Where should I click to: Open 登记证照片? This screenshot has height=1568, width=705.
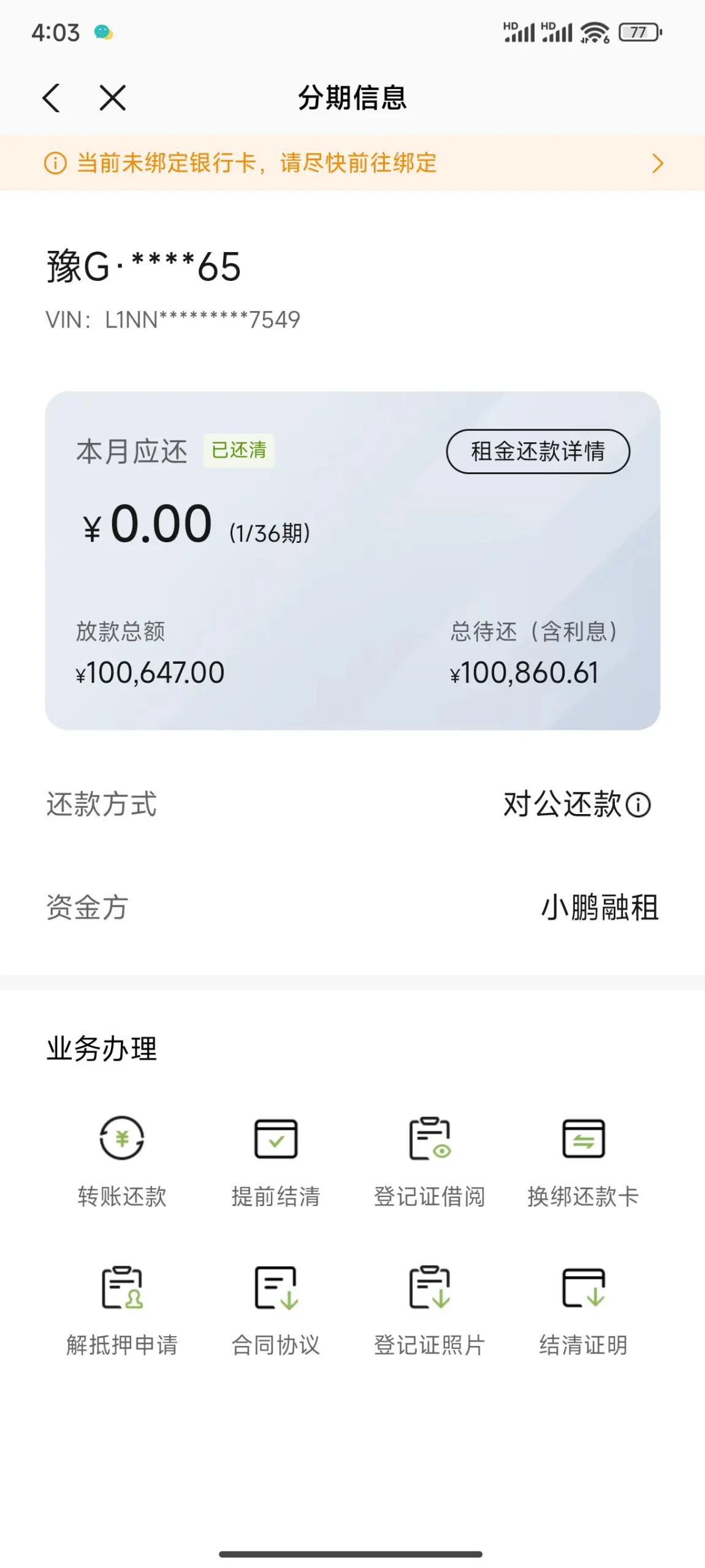(430, 1307)
